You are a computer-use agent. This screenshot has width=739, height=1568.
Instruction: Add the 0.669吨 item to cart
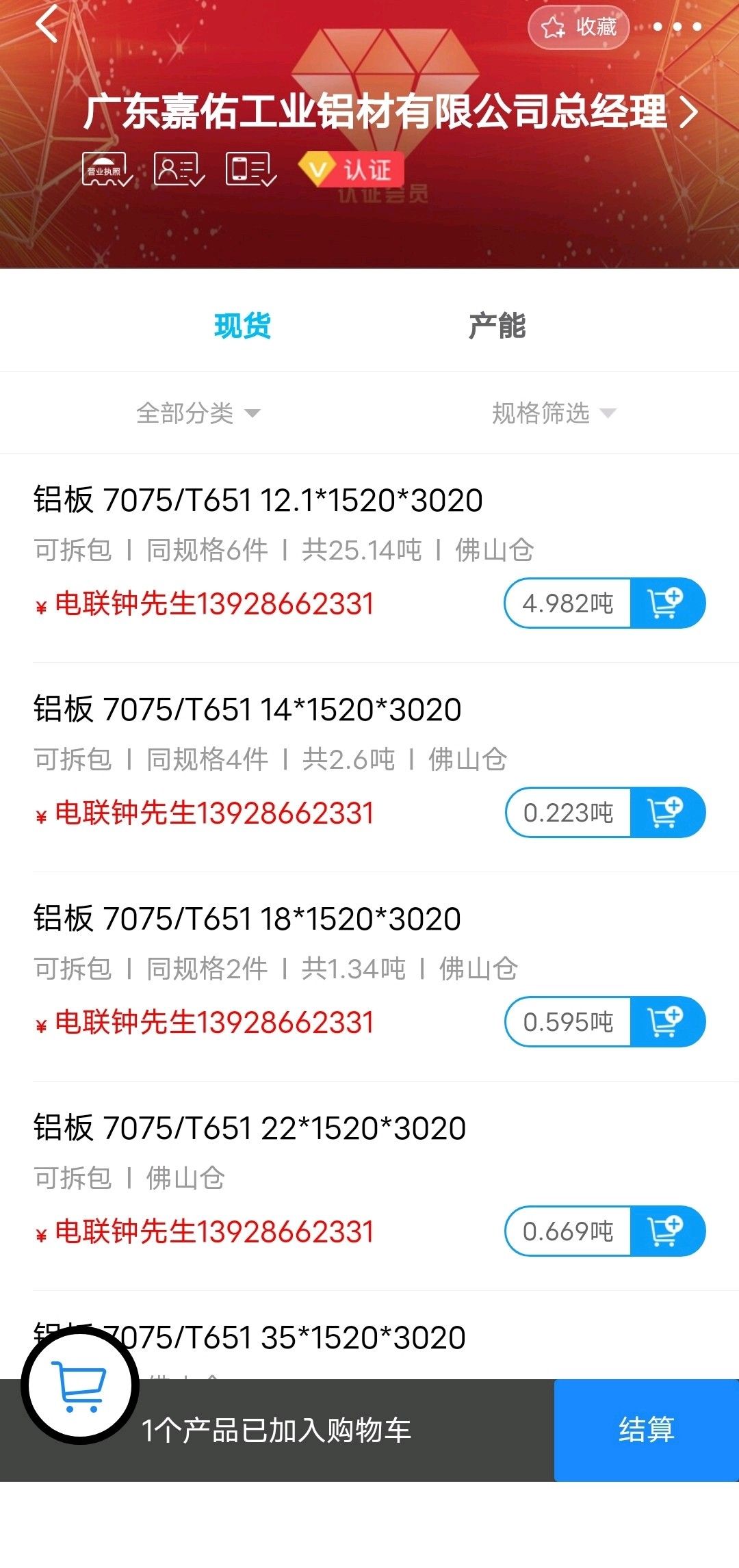coord(666,1231)
